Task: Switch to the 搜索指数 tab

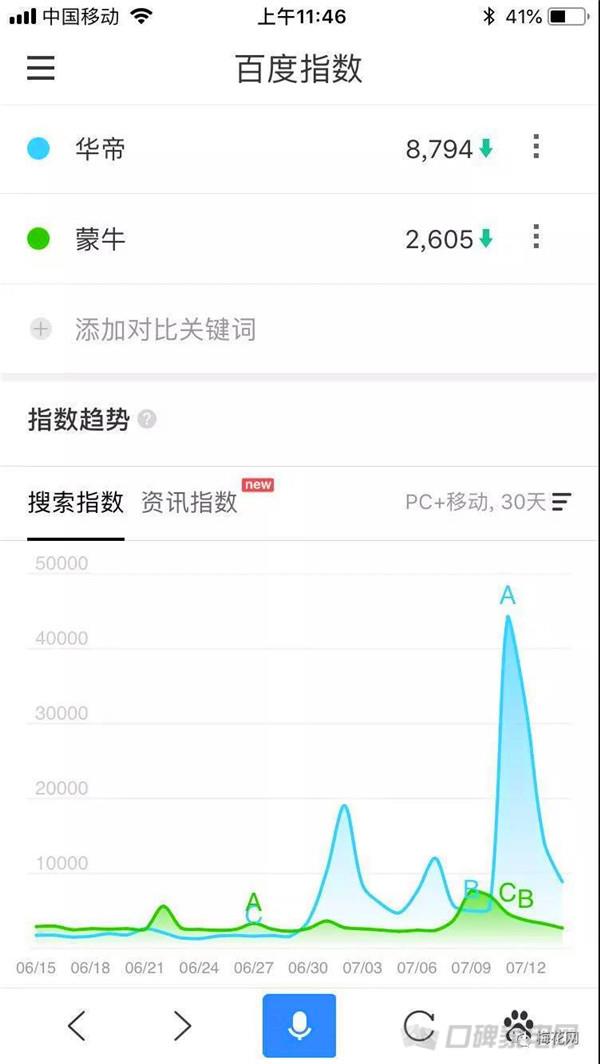Action: pos(75,502)
